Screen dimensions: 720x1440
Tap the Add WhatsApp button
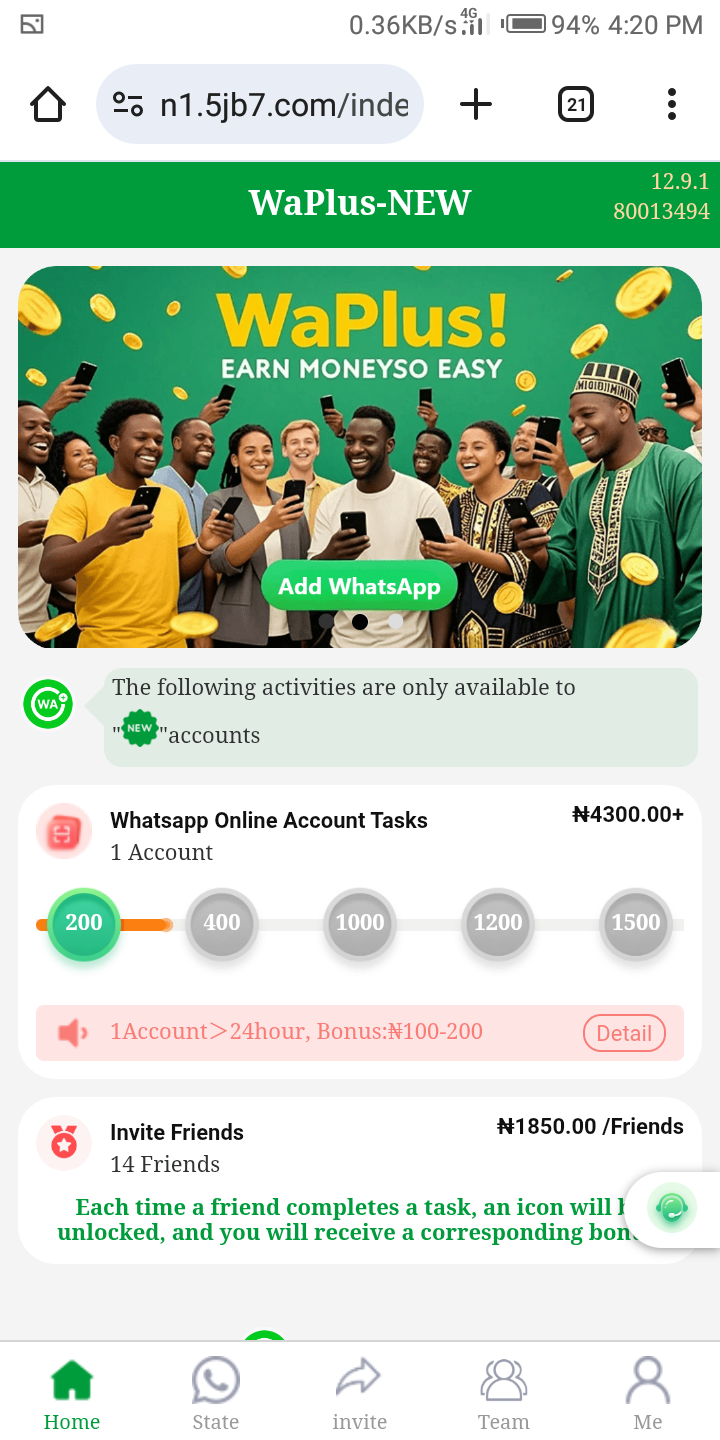coord(359,587)
